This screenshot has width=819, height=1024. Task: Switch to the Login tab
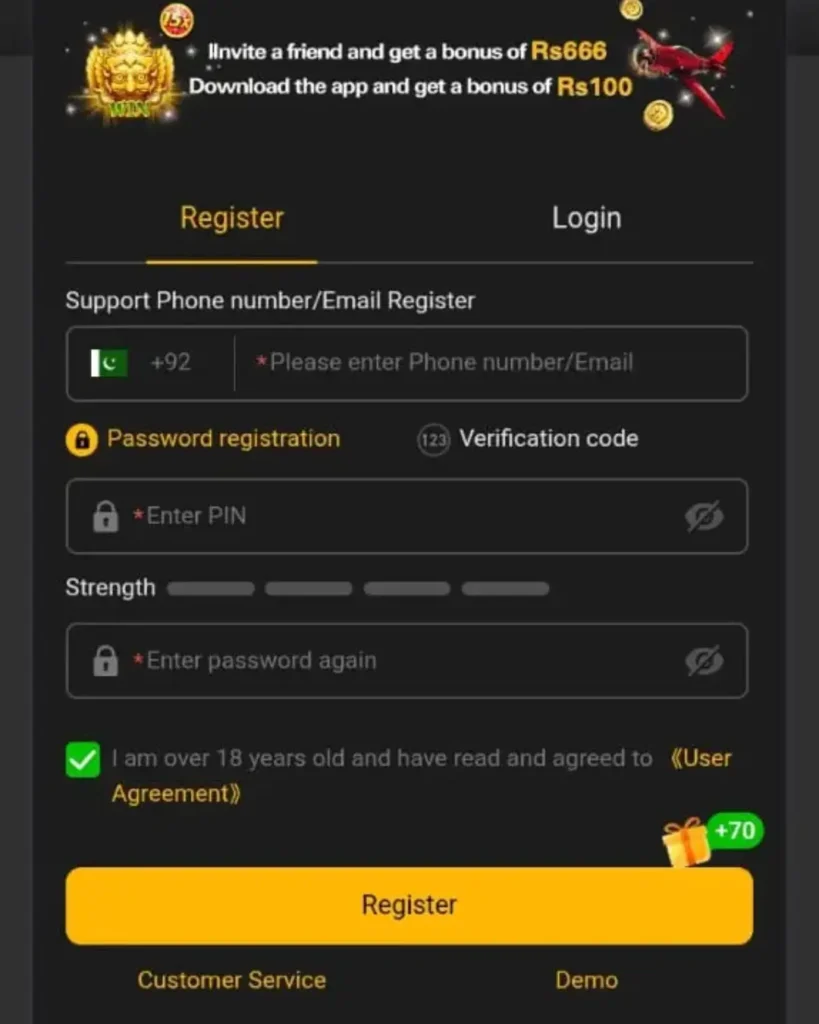pos(586,218)
